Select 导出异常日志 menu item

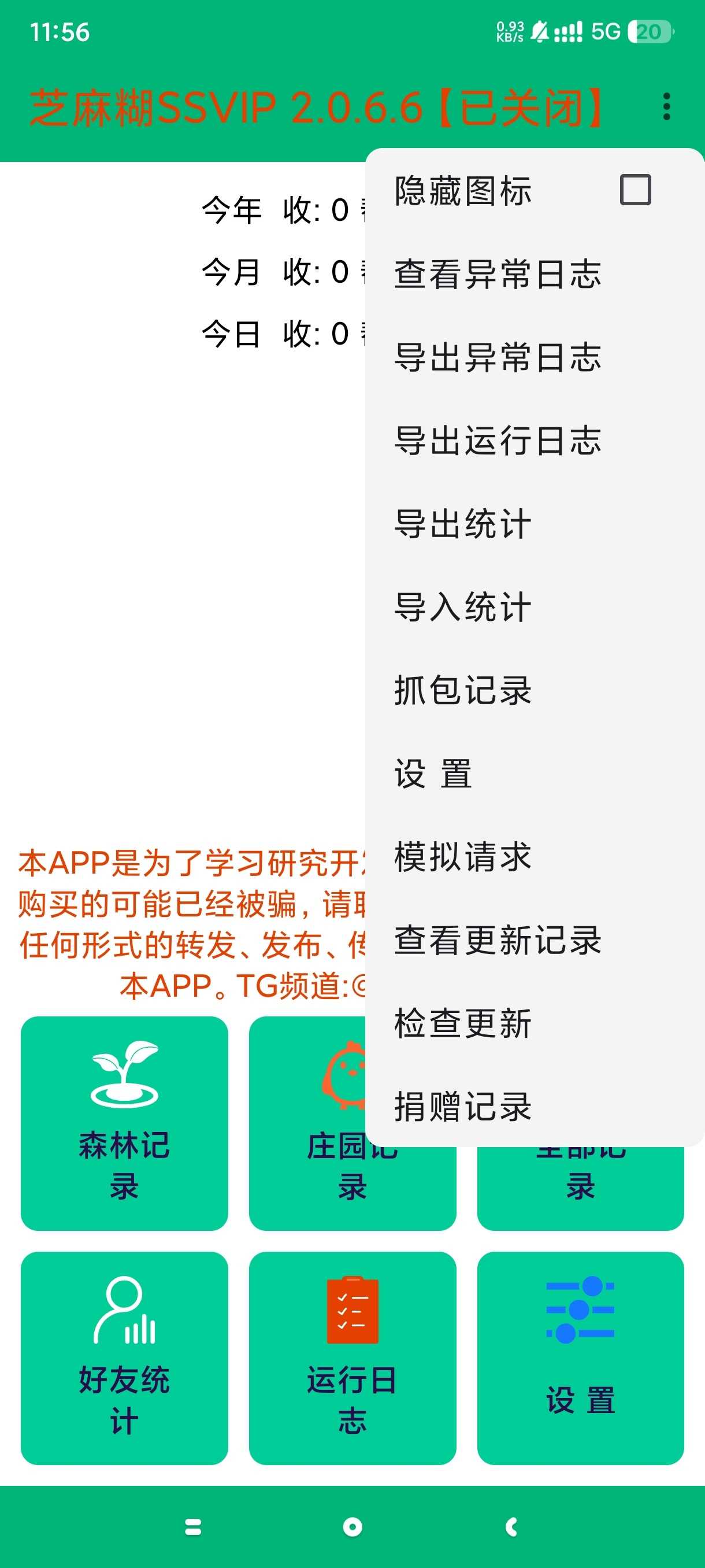[497, 357]
